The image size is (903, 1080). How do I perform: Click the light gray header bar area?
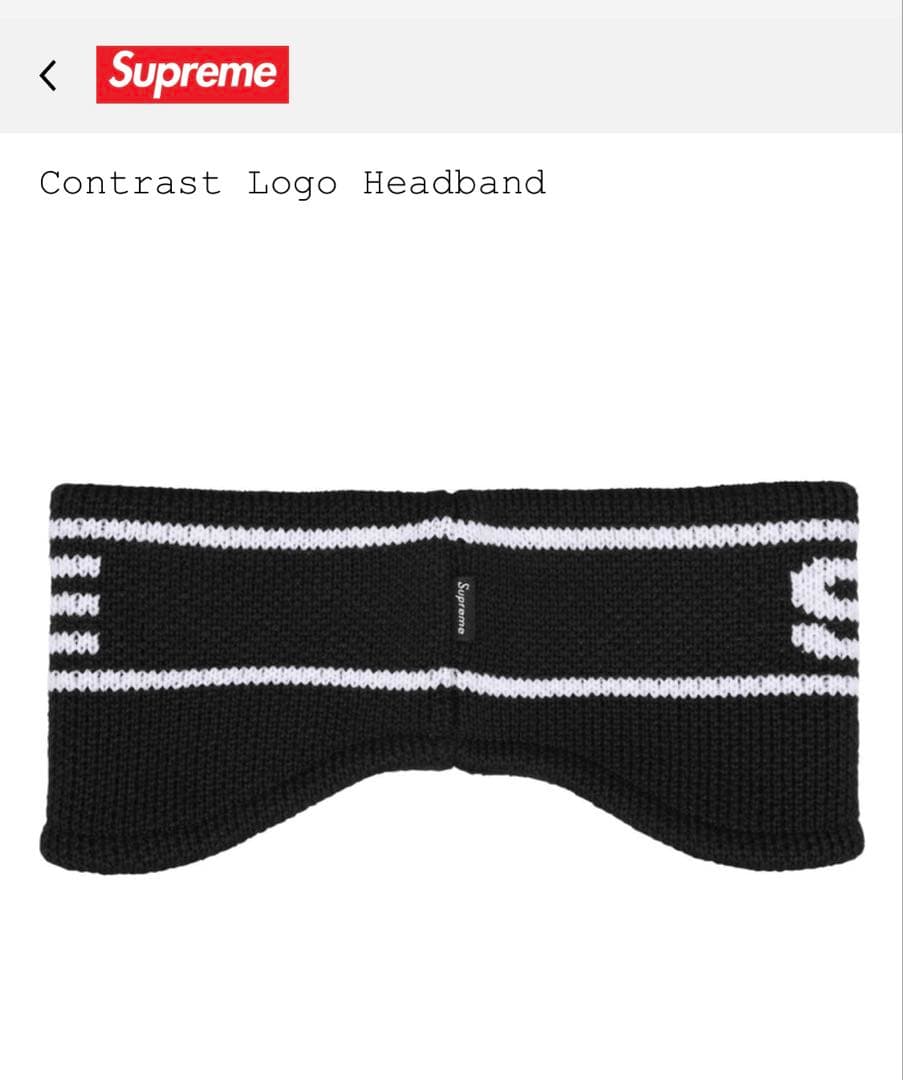pyautogui.click(x=600, y=72)
